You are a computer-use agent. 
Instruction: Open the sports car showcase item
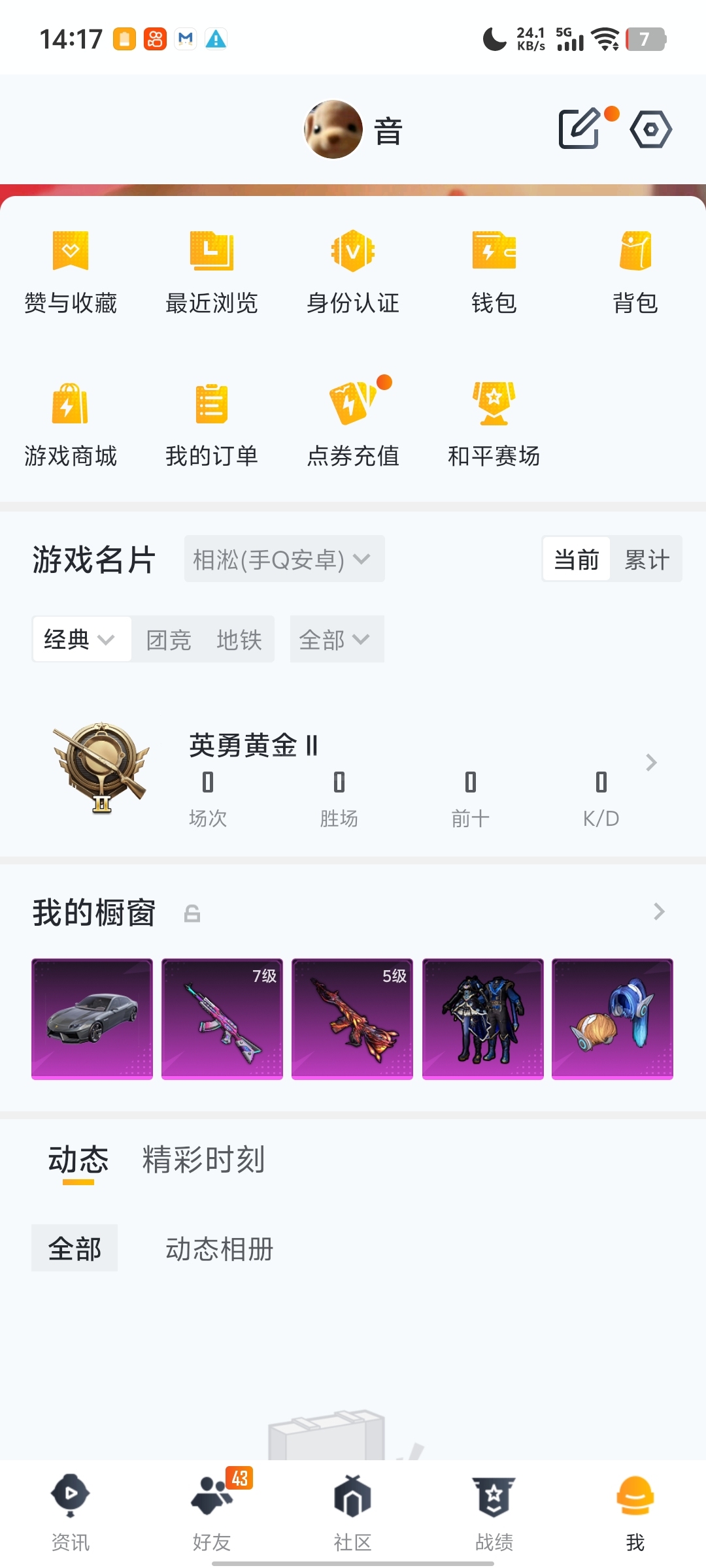tap(92, 1019)
